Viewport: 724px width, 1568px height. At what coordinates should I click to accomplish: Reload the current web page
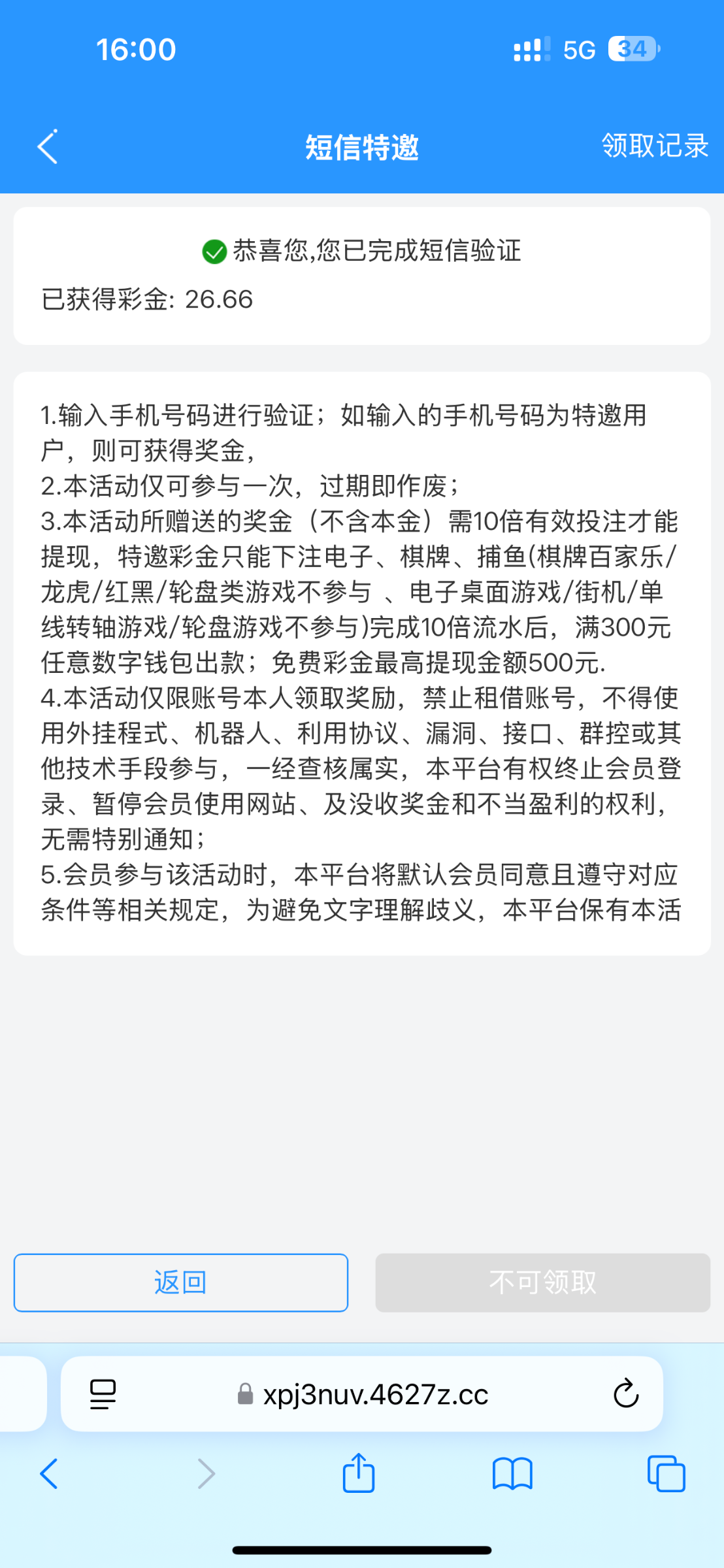[x=625, y=1394]
